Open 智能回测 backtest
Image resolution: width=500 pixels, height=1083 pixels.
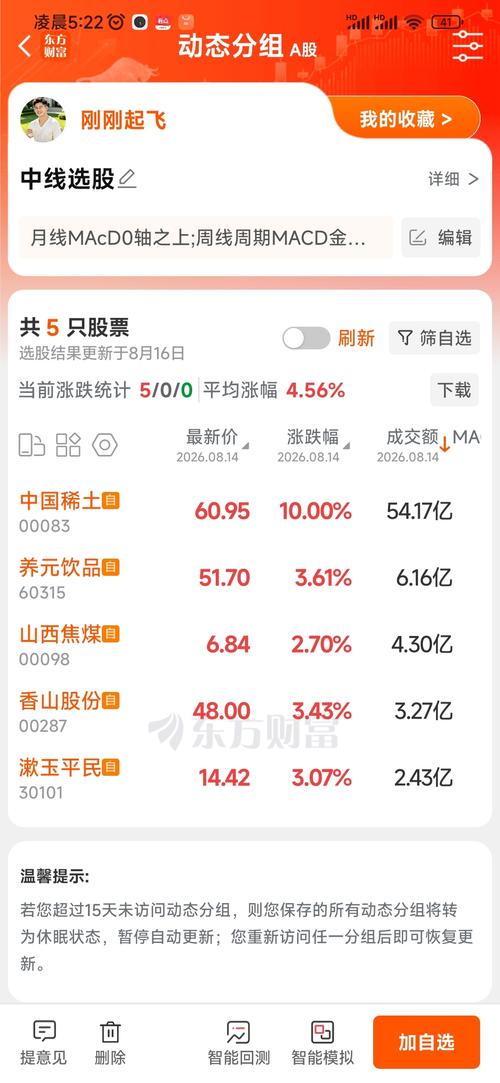(x=238, y=1043)
